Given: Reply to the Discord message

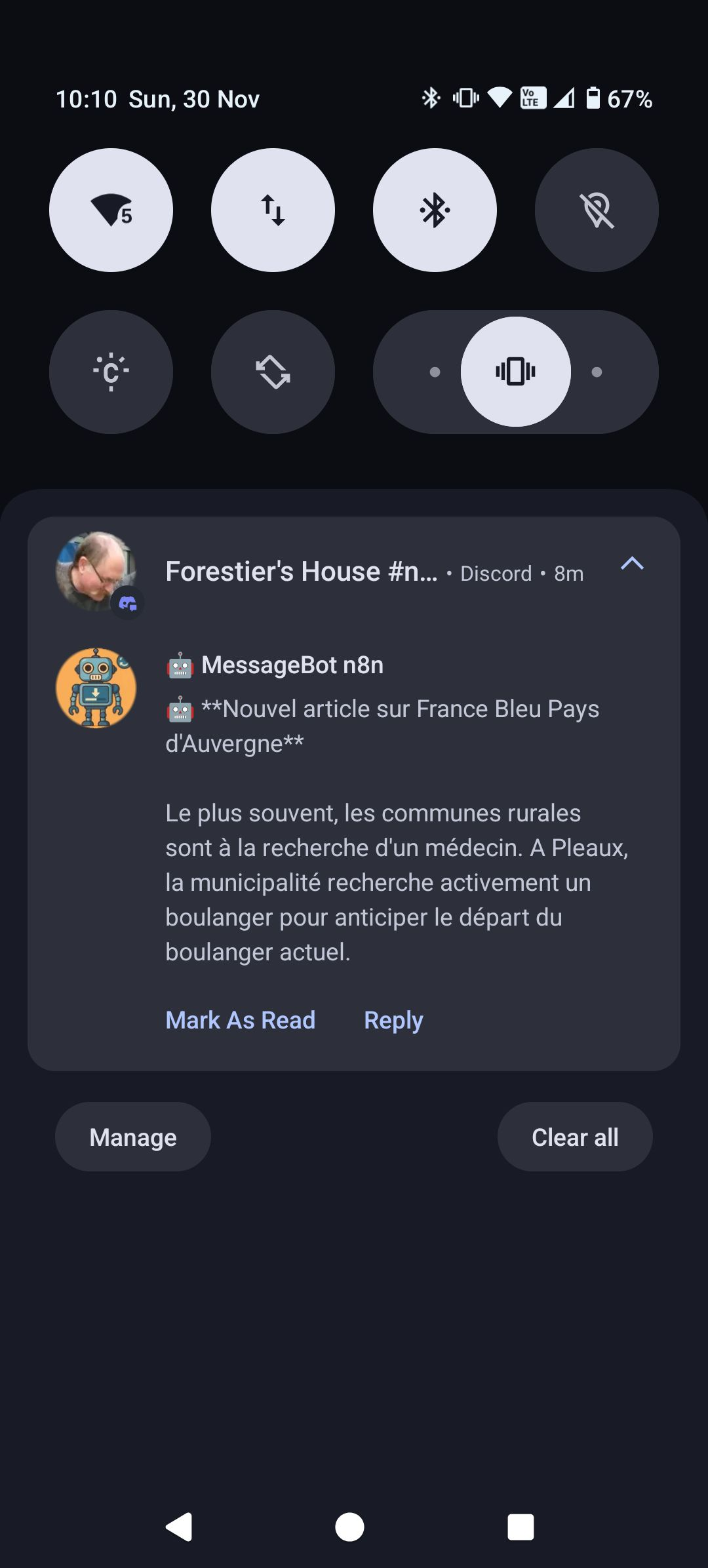Looking at the screenshot, I should pyautogui.click(x=393, y=1020).
